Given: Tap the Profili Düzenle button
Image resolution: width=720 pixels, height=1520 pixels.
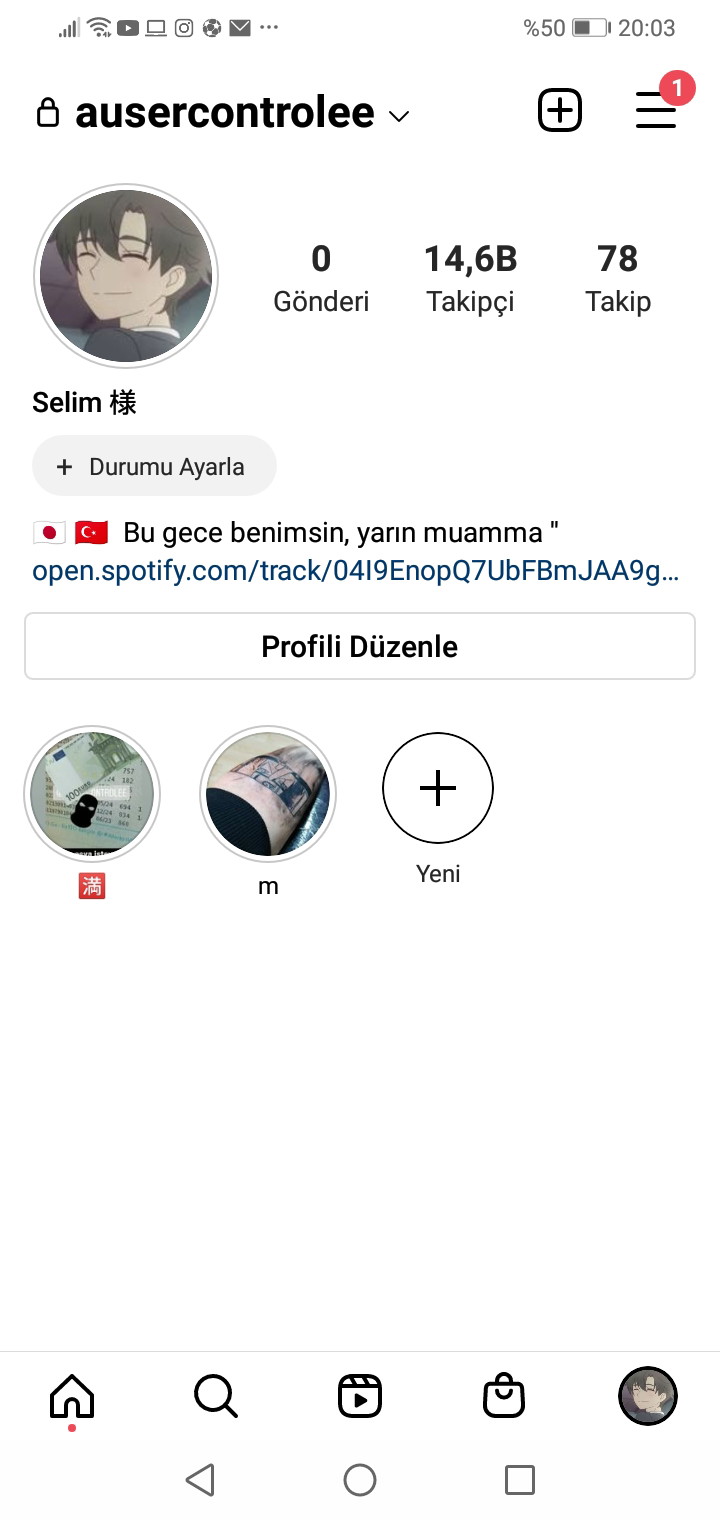Looking at the screenshot, I should point(360,646).
